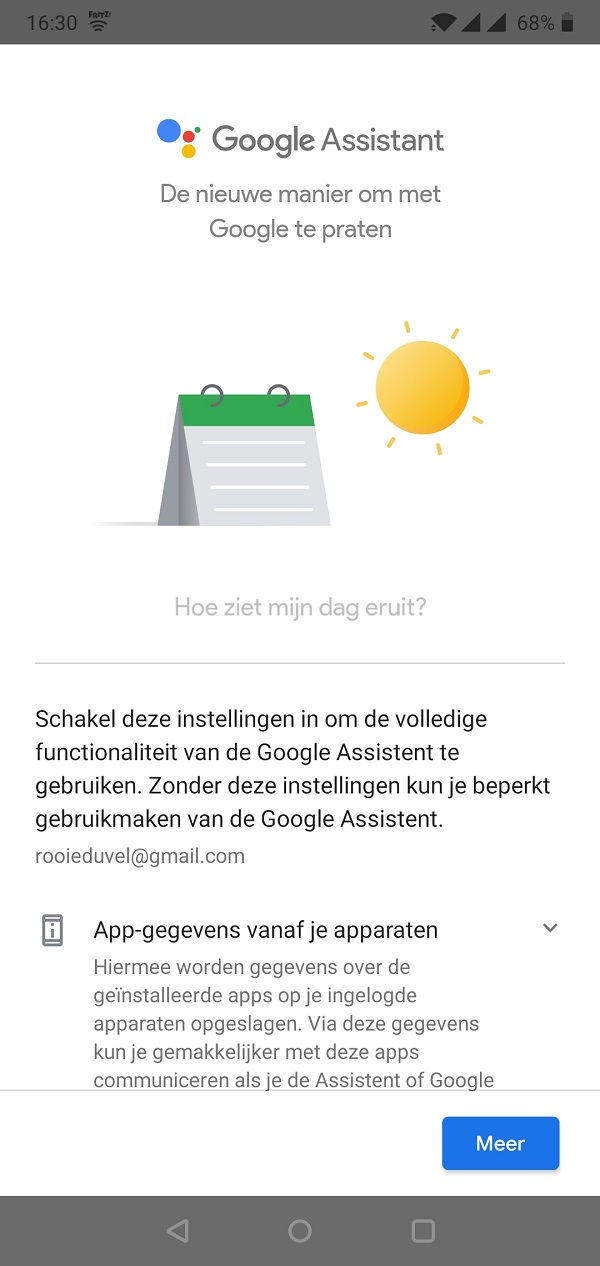600x1266 pixels.
Task: Expand the App-gegevens vanaf je apparaten section
Action: (550, 928)
